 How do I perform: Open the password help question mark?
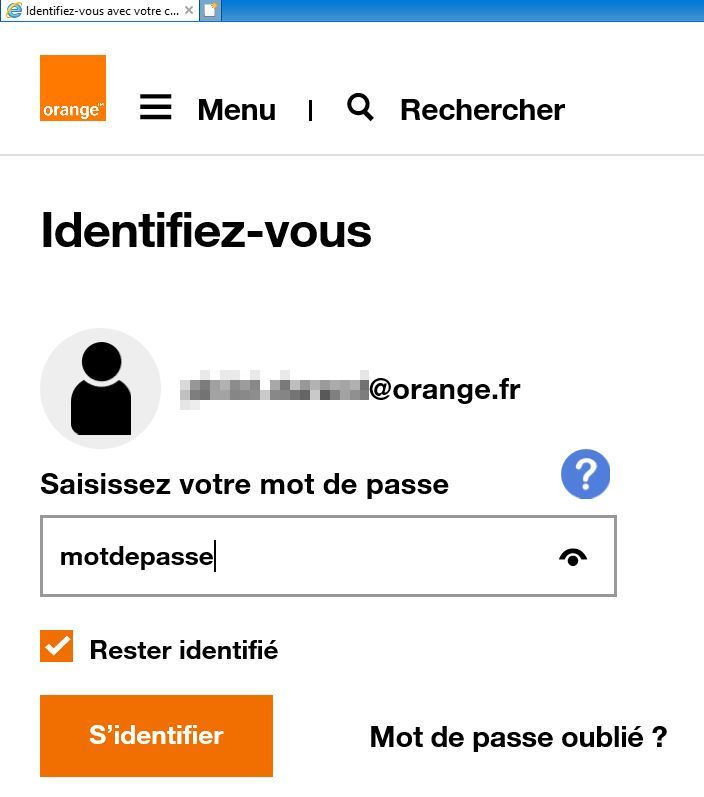585,473
